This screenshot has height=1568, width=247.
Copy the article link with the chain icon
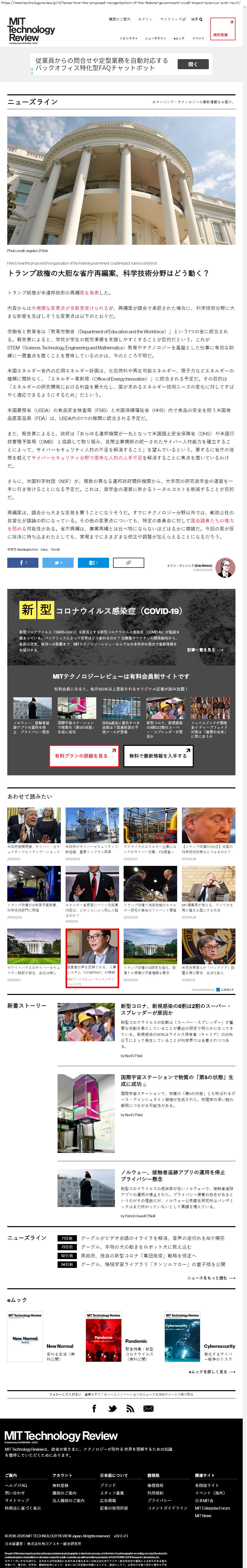click(x=128, y=563)
